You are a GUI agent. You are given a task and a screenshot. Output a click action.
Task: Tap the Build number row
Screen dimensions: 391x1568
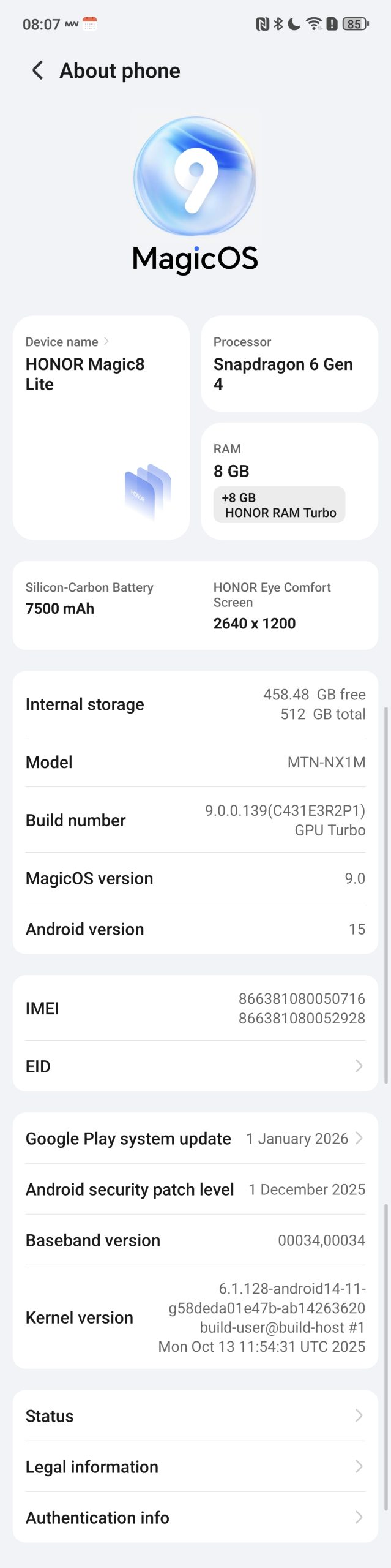coord(195,820)
